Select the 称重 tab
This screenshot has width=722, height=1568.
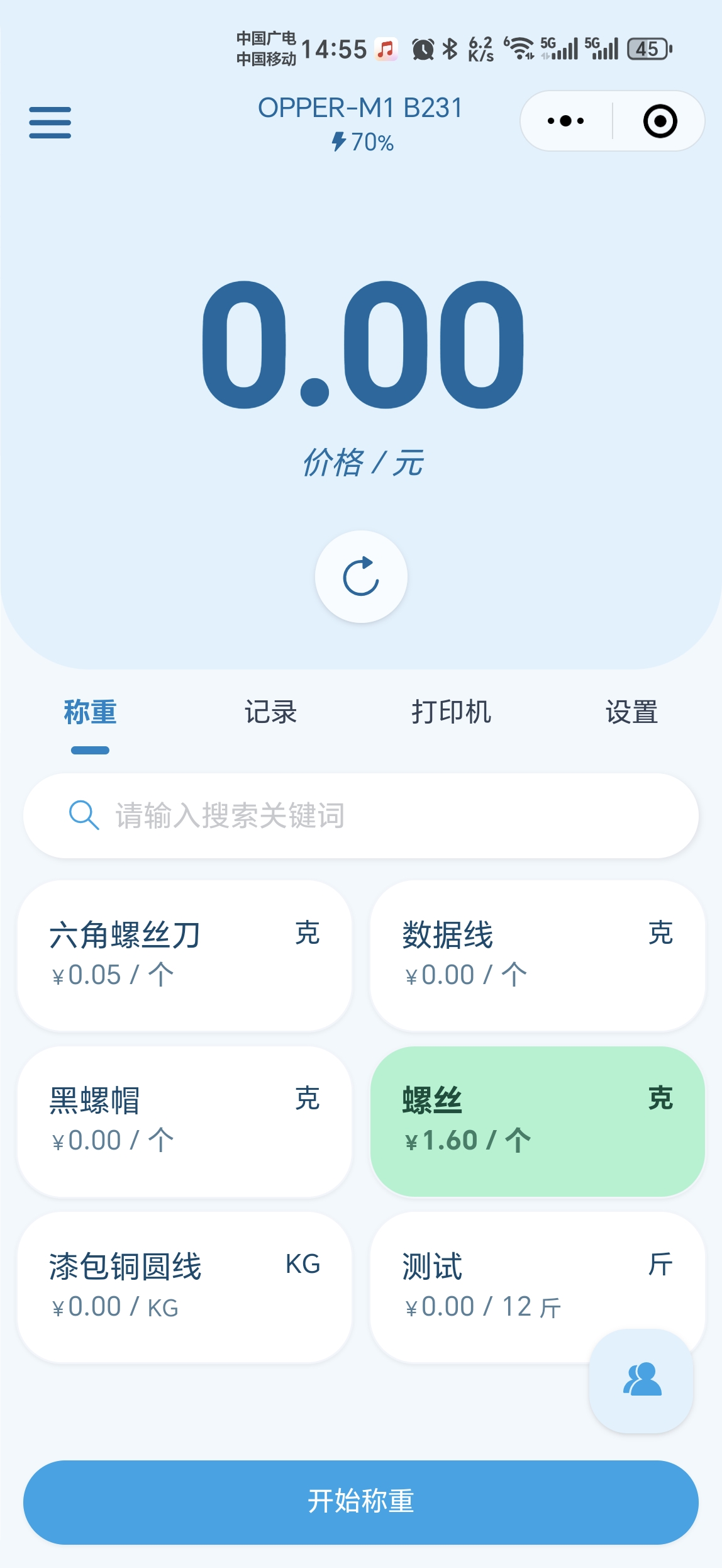[90, 712]
